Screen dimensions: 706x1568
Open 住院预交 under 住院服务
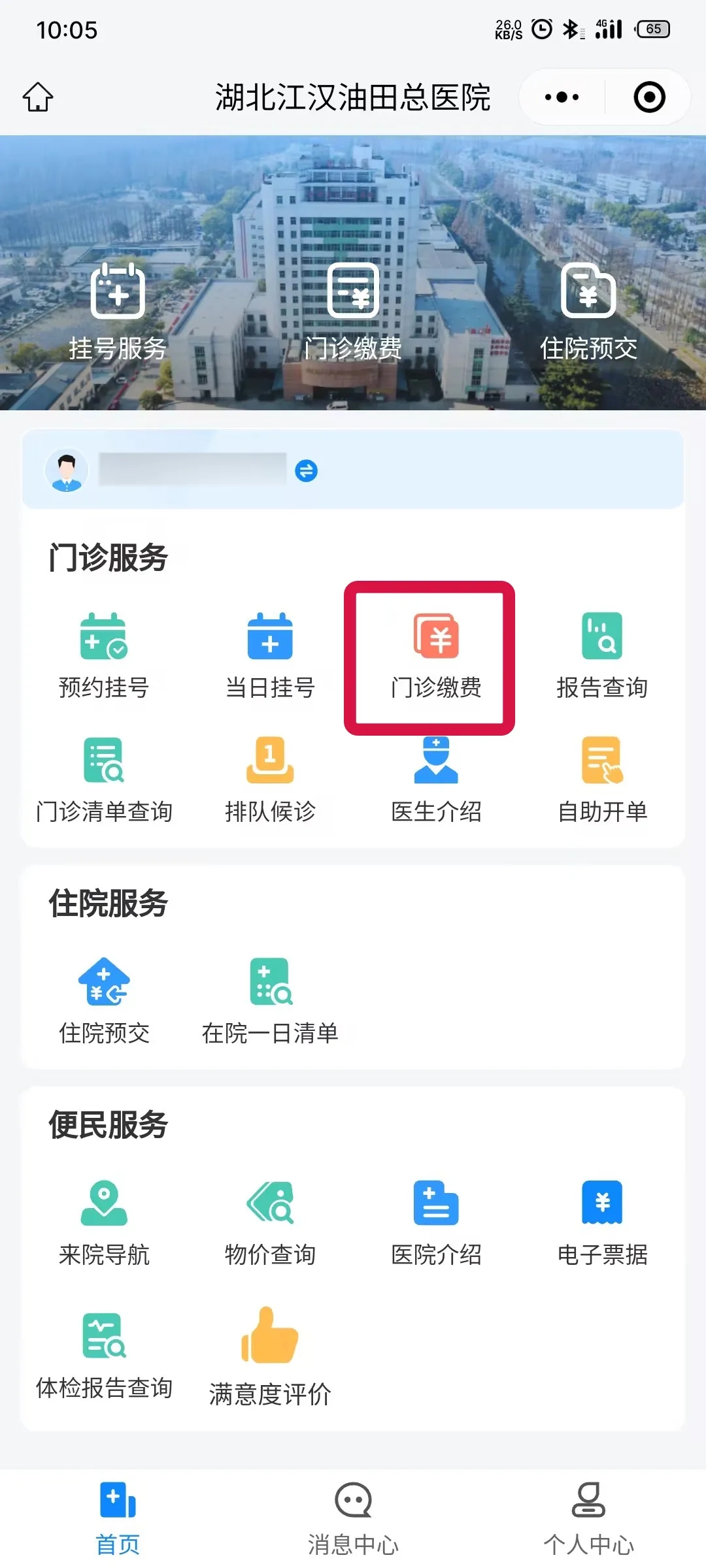point(104,1001)
